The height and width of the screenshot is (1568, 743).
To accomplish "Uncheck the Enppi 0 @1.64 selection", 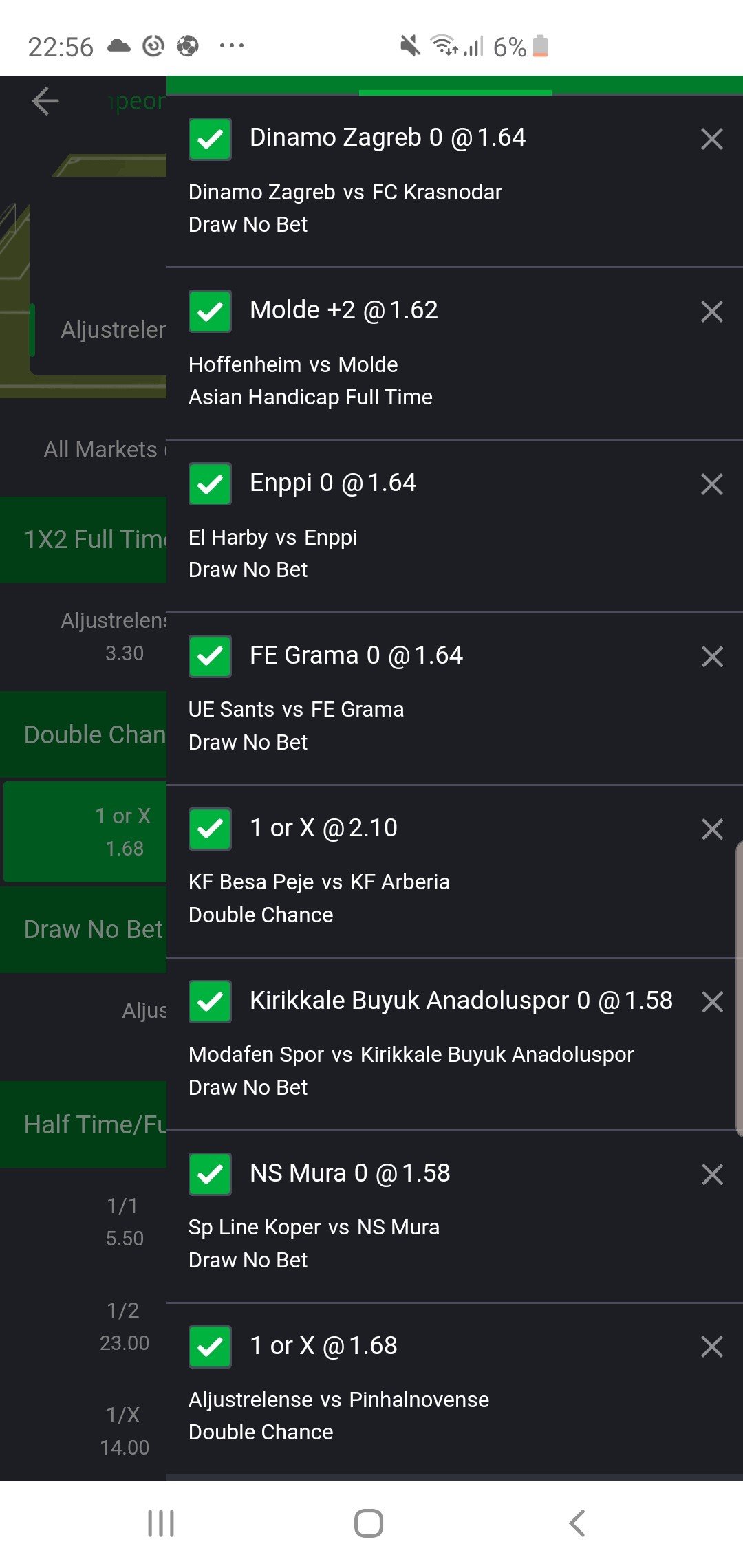I will pyautogui.click(x=210, y=484).
